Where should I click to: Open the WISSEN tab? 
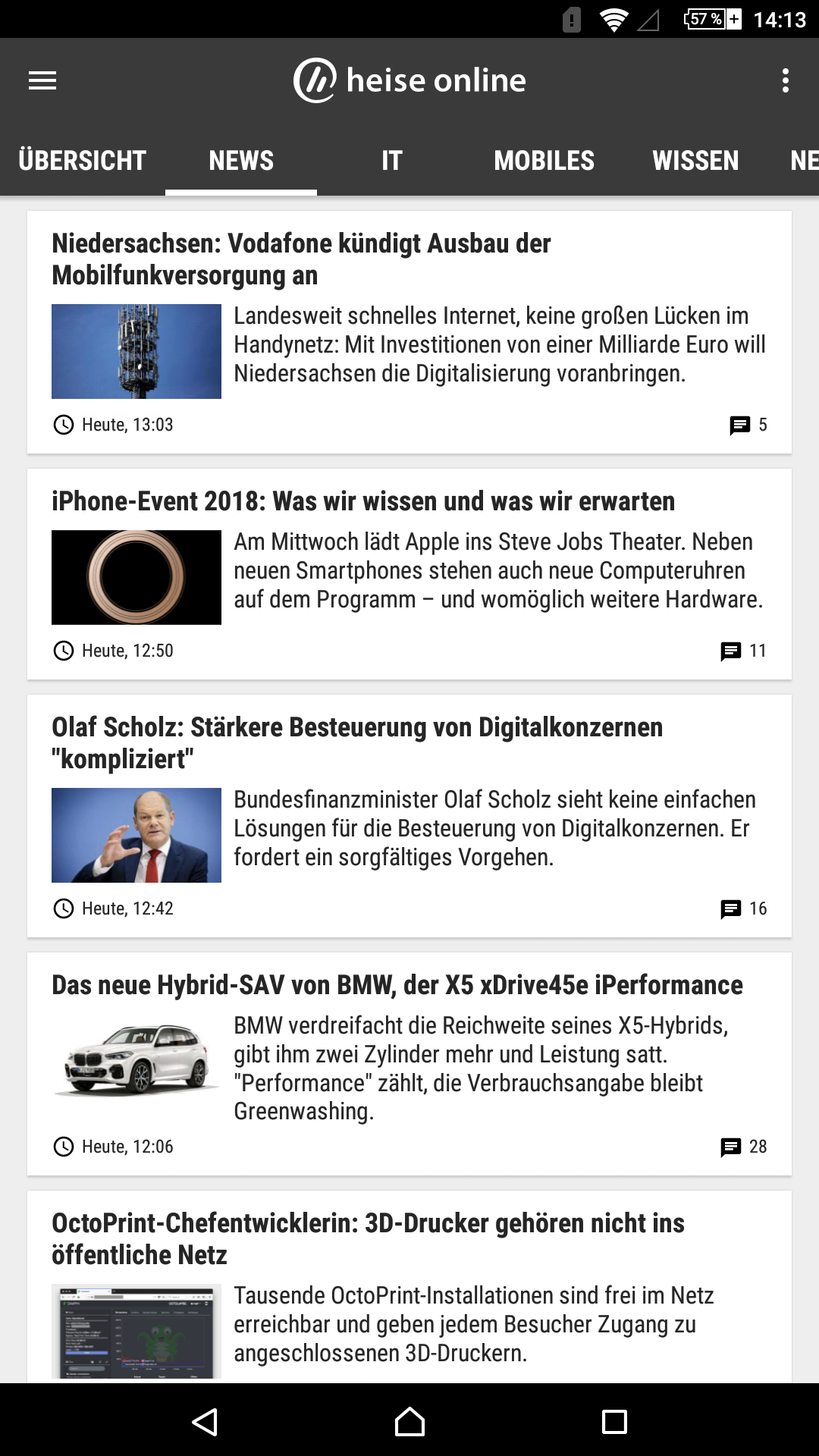695,161
